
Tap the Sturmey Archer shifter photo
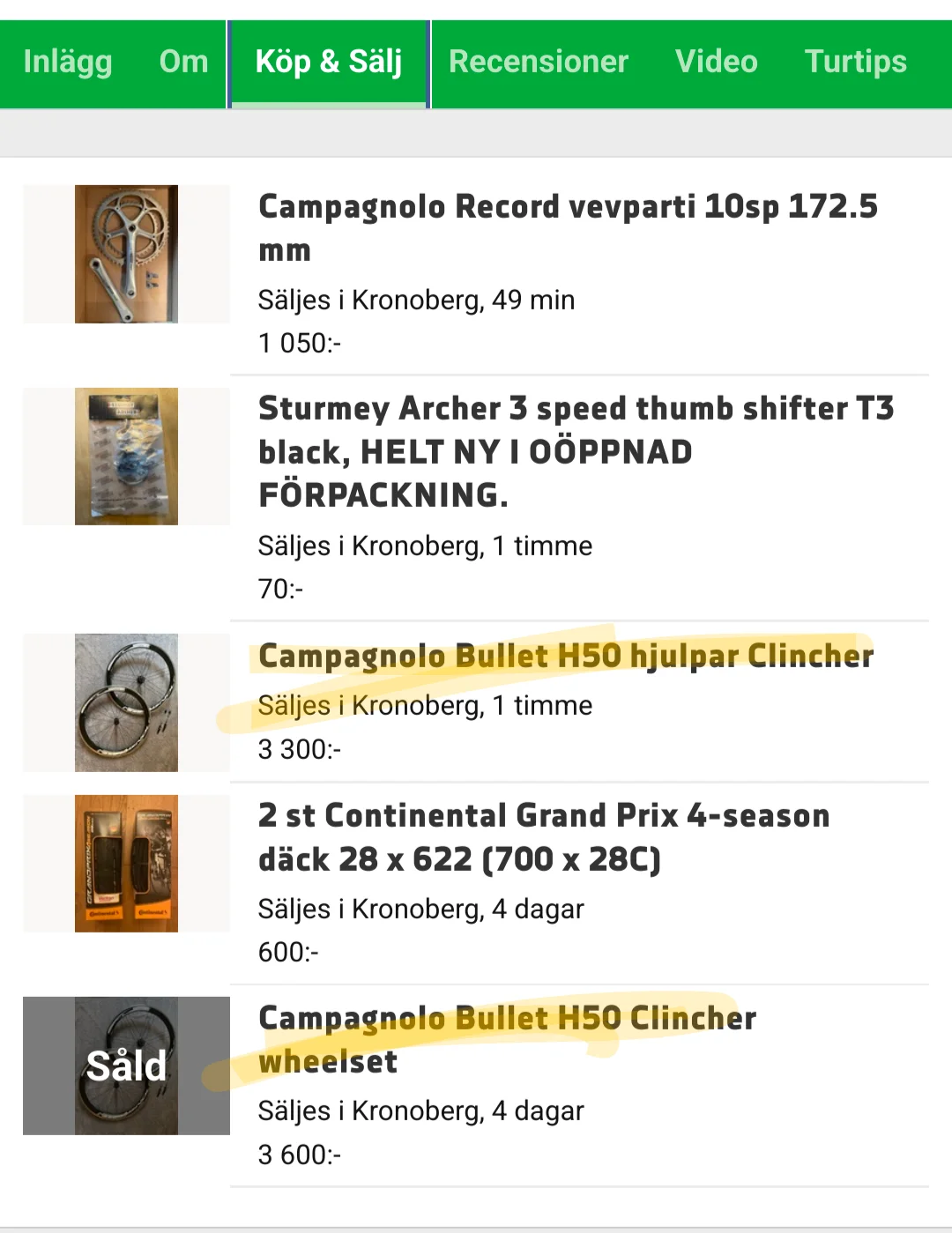pyautogui.click(x=126, y=457)
